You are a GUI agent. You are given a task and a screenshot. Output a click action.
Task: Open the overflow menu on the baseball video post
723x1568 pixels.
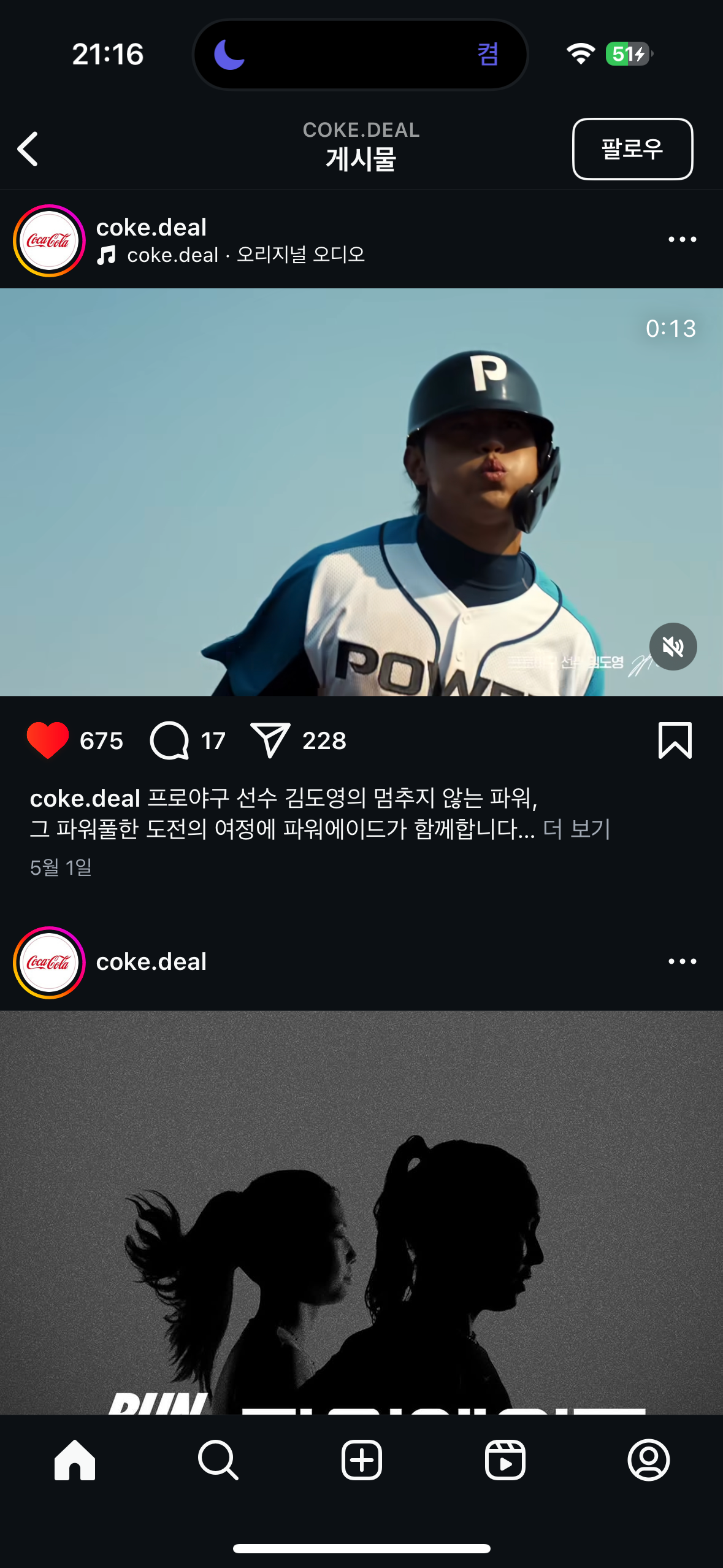pyautogui.click(x=682, y=239)
